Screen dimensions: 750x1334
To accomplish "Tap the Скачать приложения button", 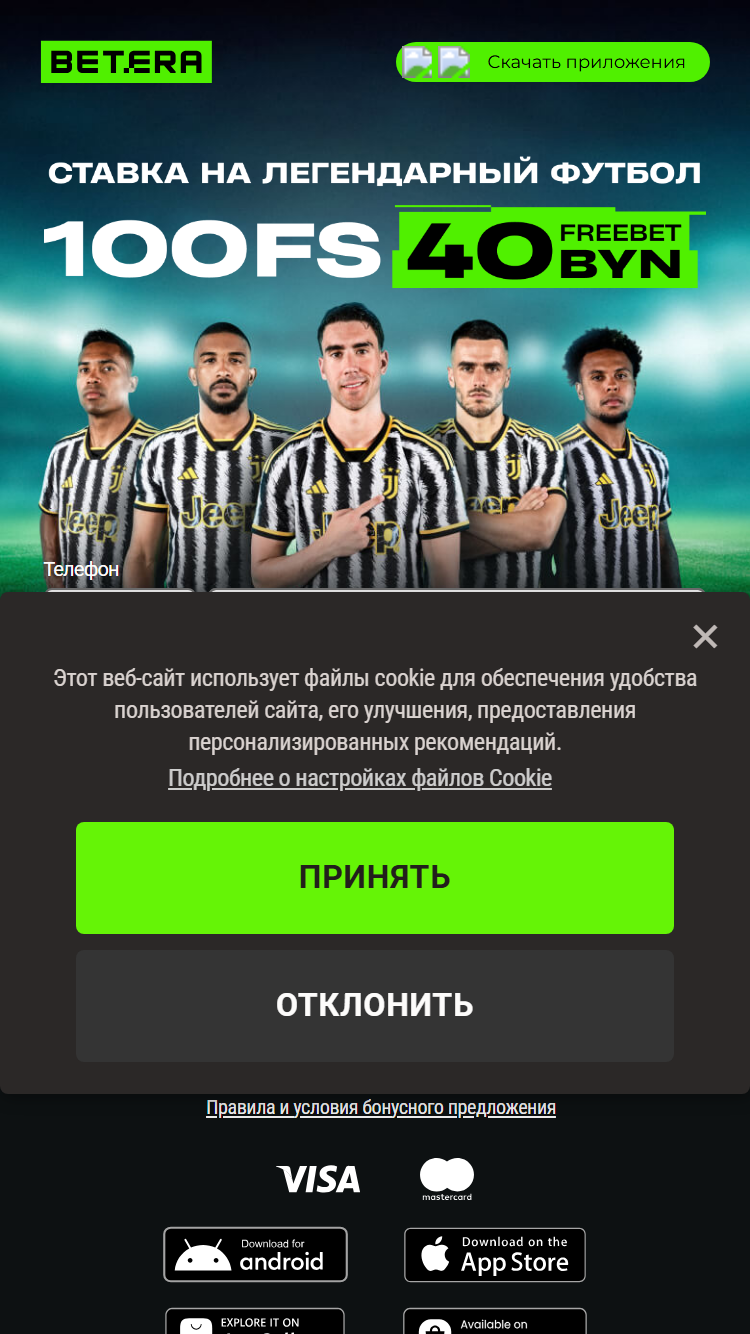I will click(x=553, y=62).
